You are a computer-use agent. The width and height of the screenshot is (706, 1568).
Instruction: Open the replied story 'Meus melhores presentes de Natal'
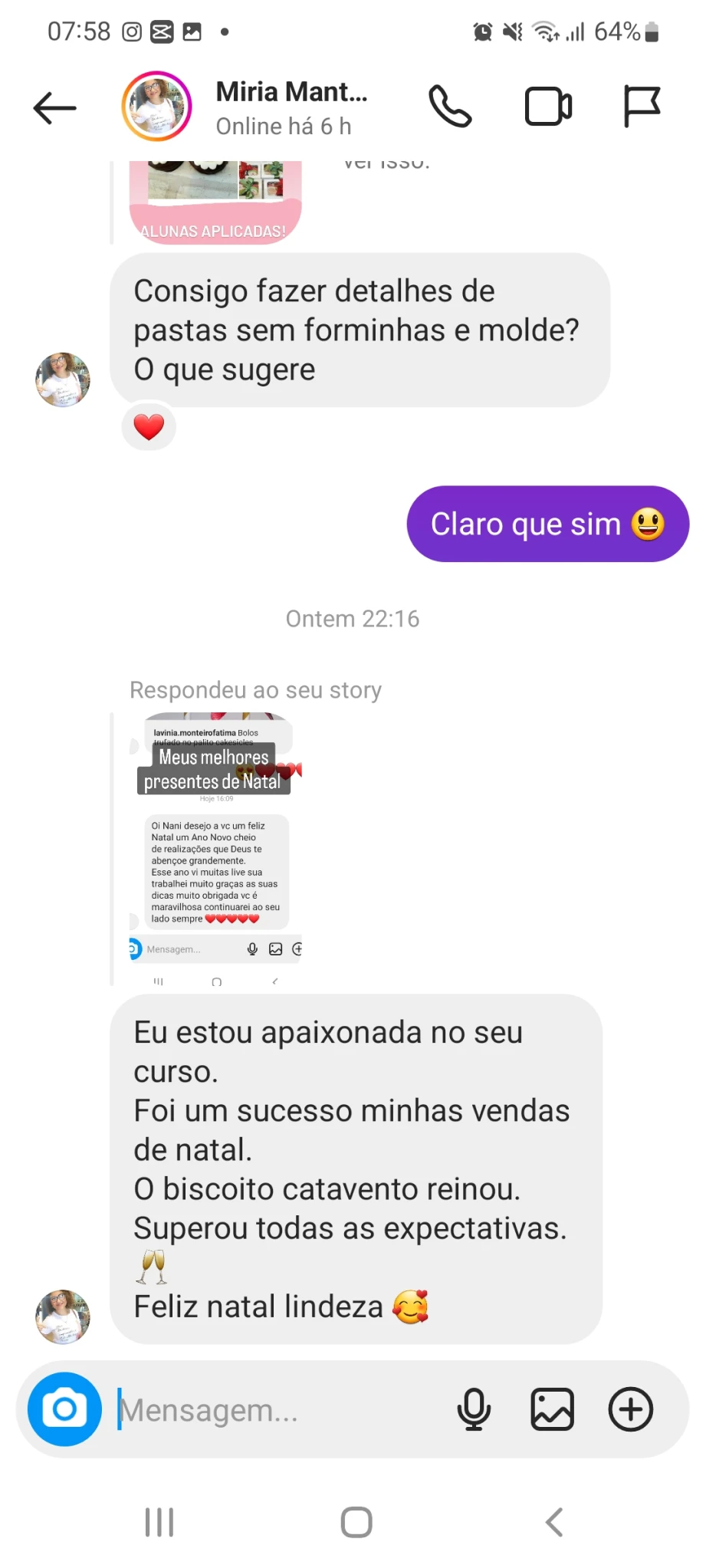[x=216, y=843]
